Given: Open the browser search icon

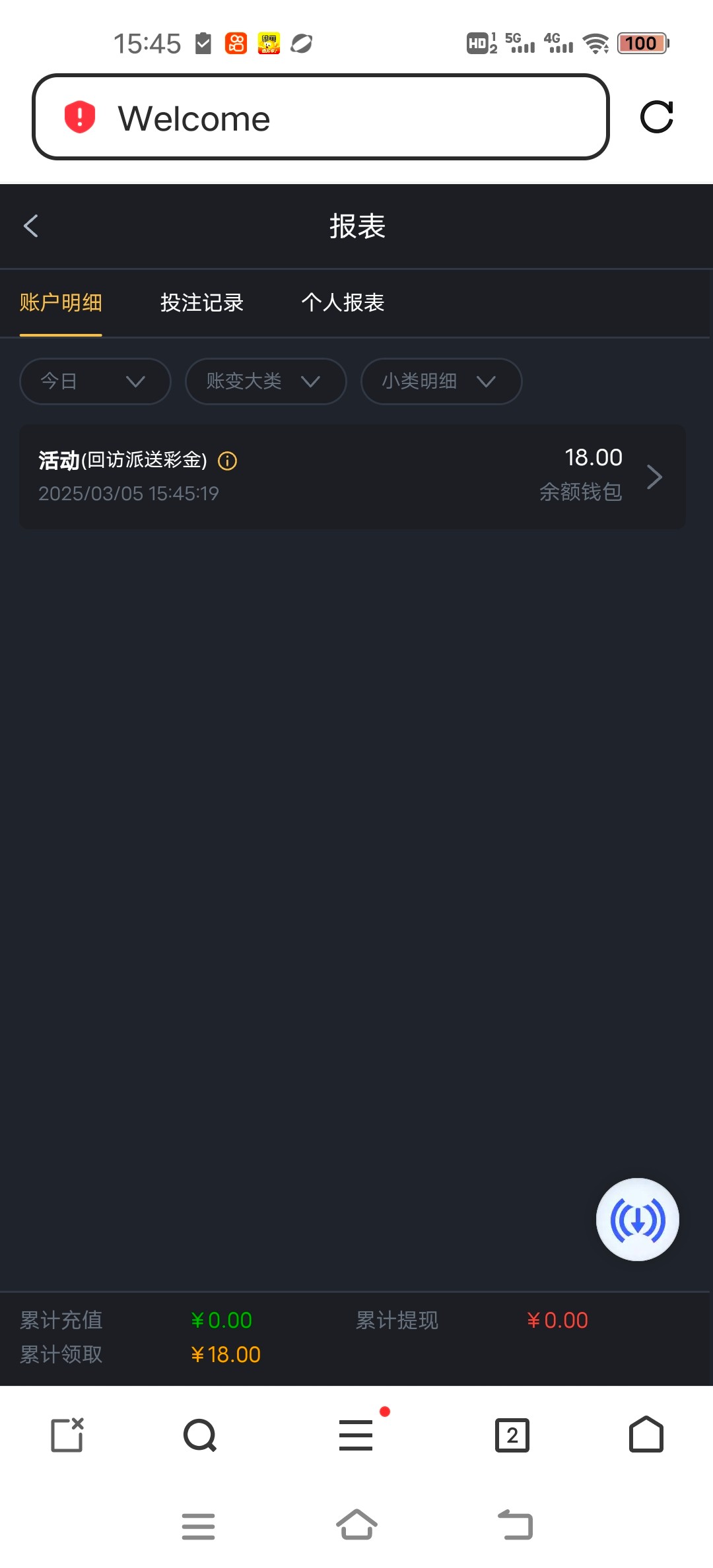Looking at the screenshot, I should tap(200, 1435).
